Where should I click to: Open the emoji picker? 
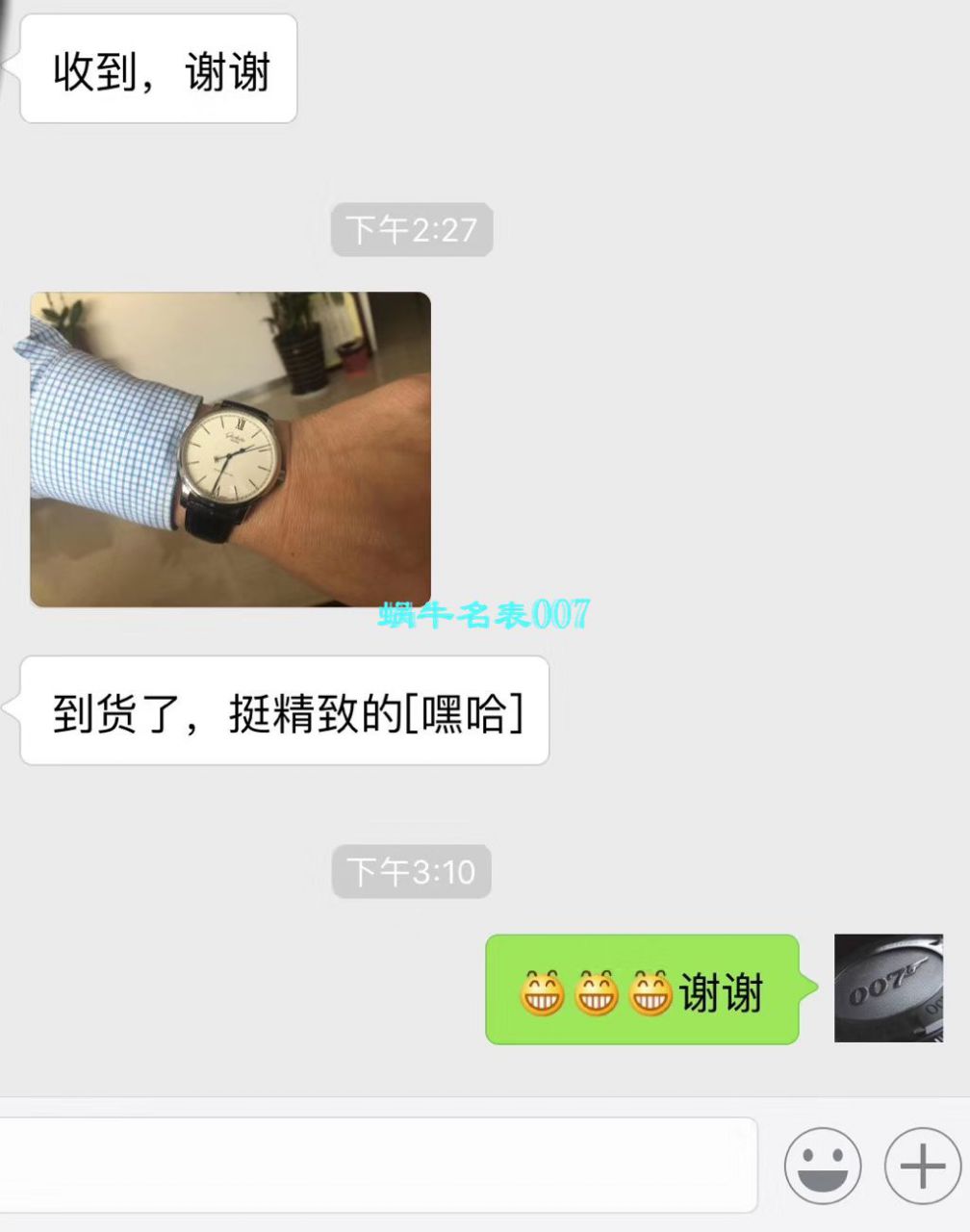pos(822,1166)
